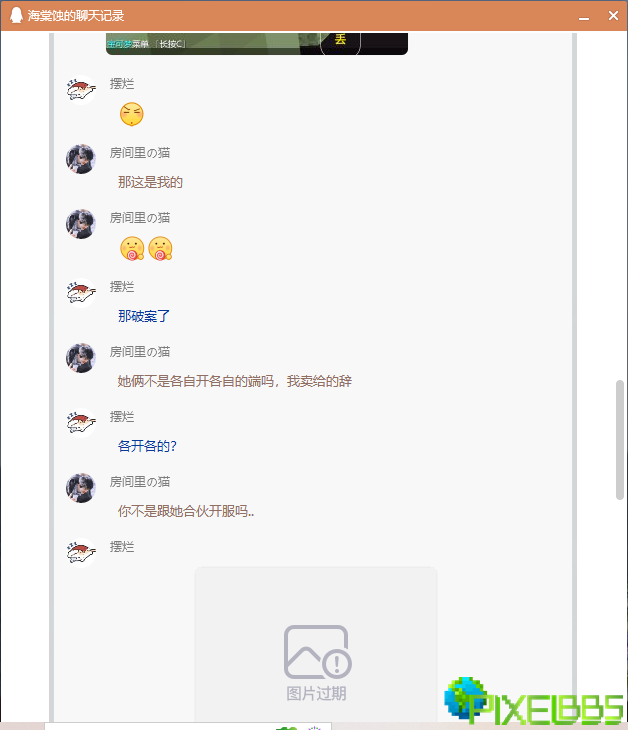Screen dimensions: 628x730
Task: Open the expired image 图片过期 tile
Action: coord(315,650)
